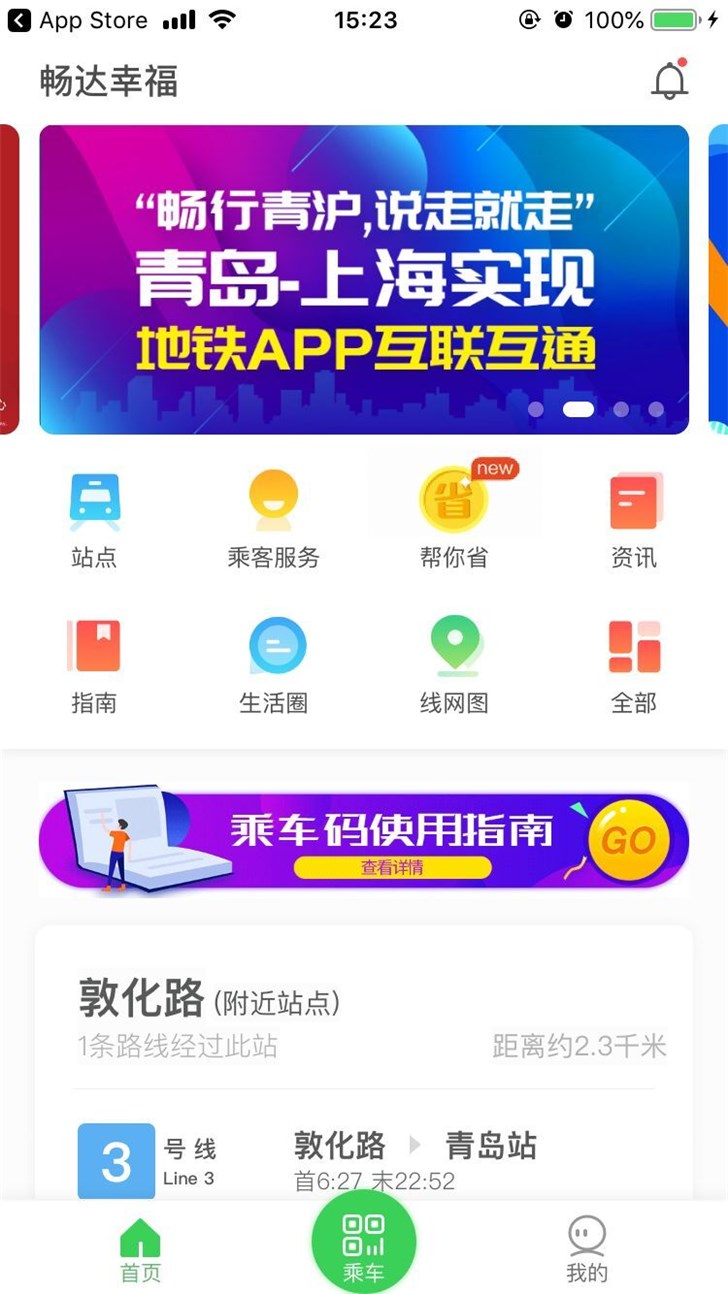View 线网图 network map

click(454, 666)
